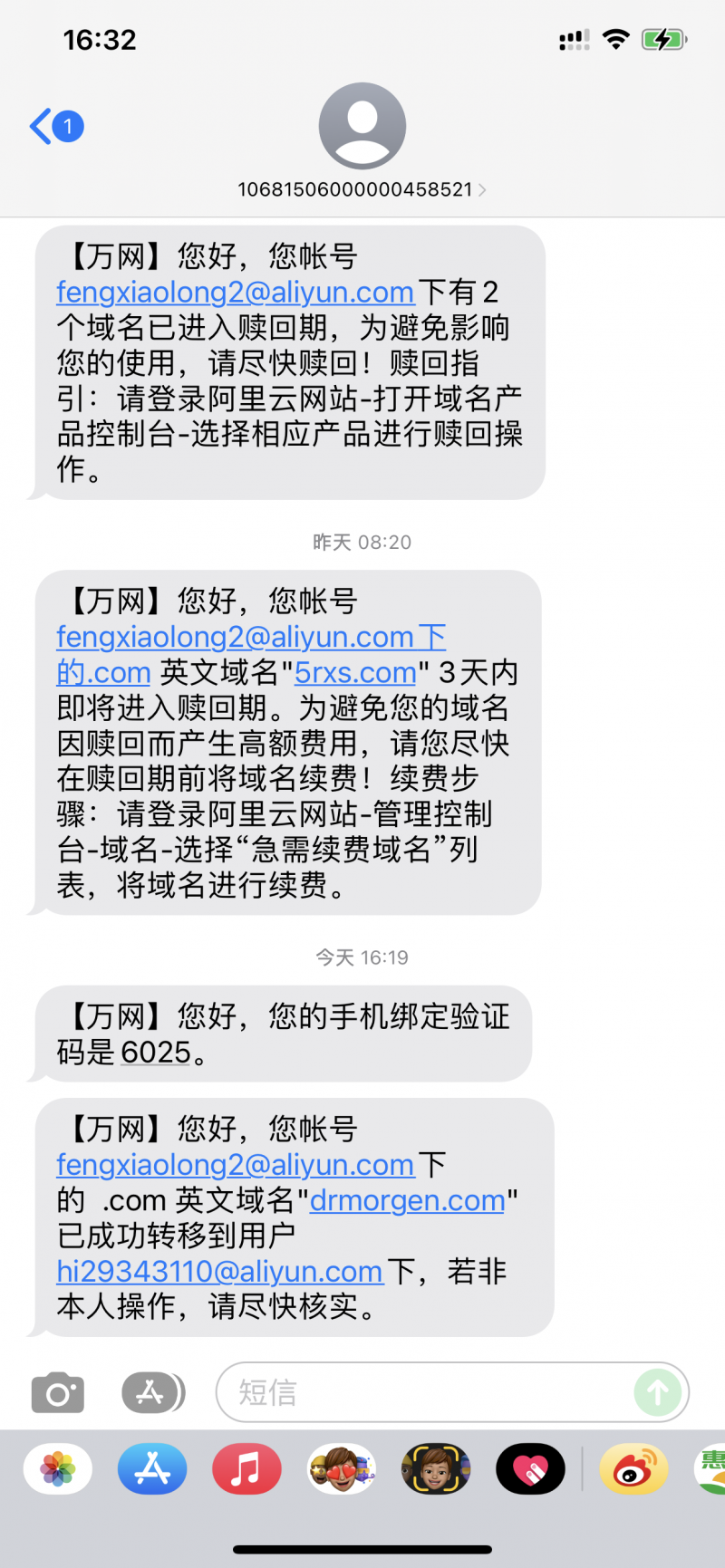Open the App Store iMessage app
Image resolution: width=725 pixels, height=1568 pixels.
(x=152, y=1468)
